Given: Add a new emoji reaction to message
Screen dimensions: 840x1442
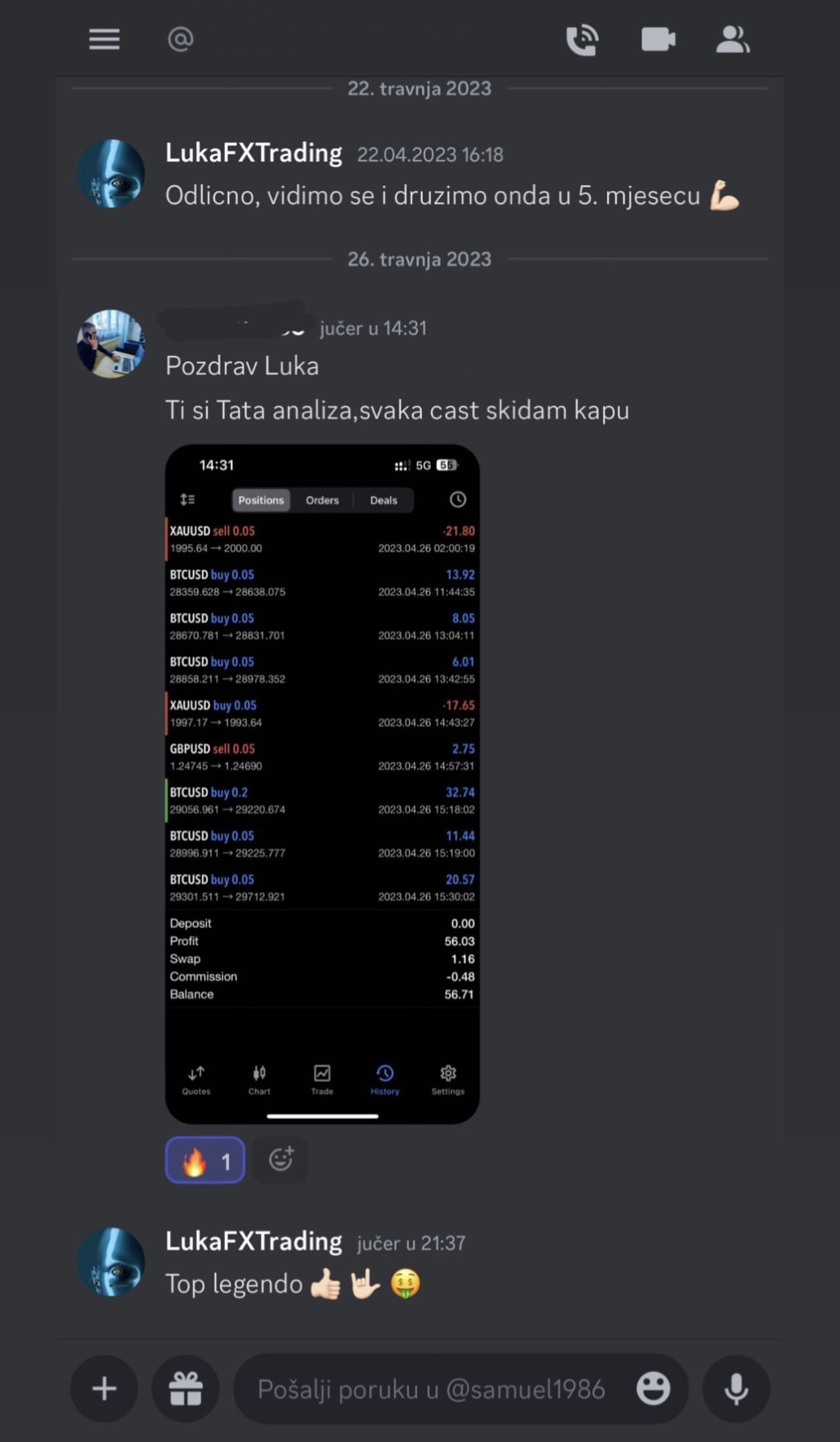Looking at the screenshot, I should (281, 1159).
